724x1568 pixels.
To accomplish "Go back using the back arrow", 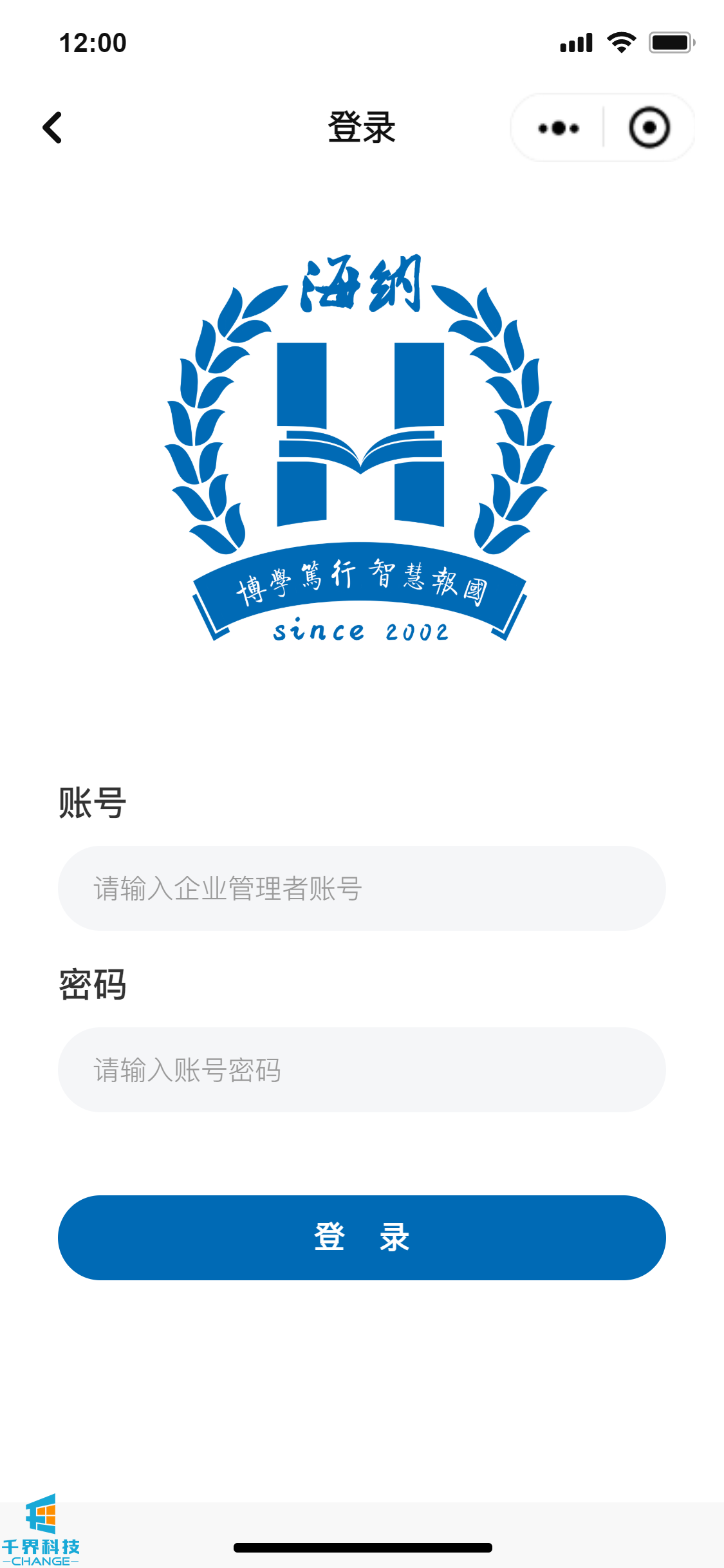I will point(53,127).
